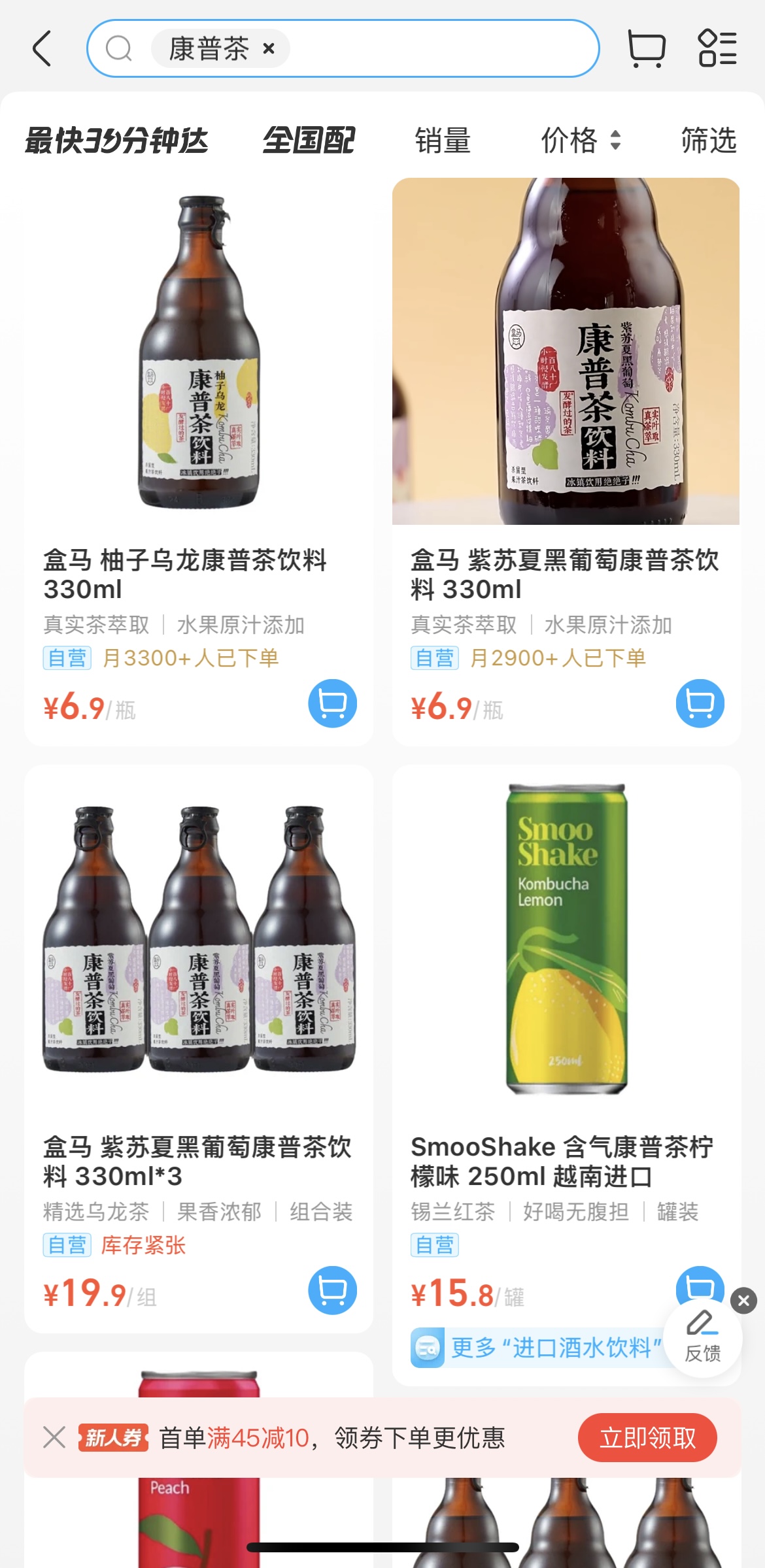Go back from search results
Image resolution: width=765 pixels, height=1568 pixels.
(x=42, y=49)
